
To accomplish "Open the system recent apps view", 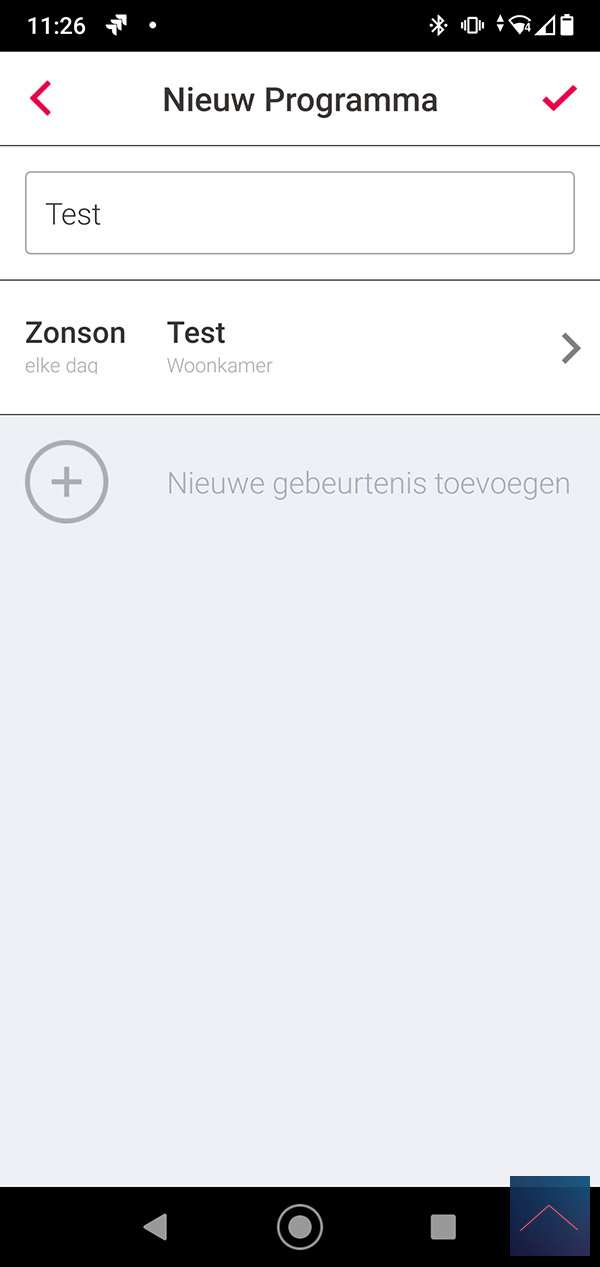I will (x=442, y=1226).
